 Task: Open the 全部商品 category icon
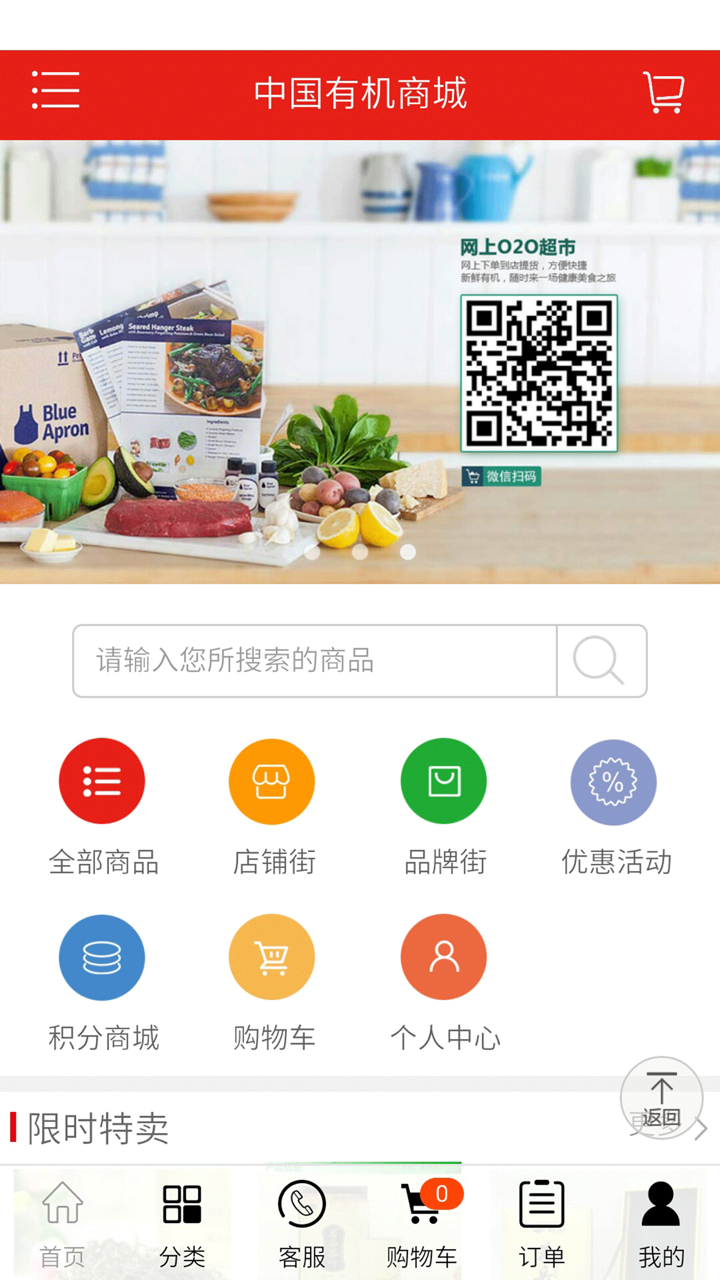click(101, 781)
